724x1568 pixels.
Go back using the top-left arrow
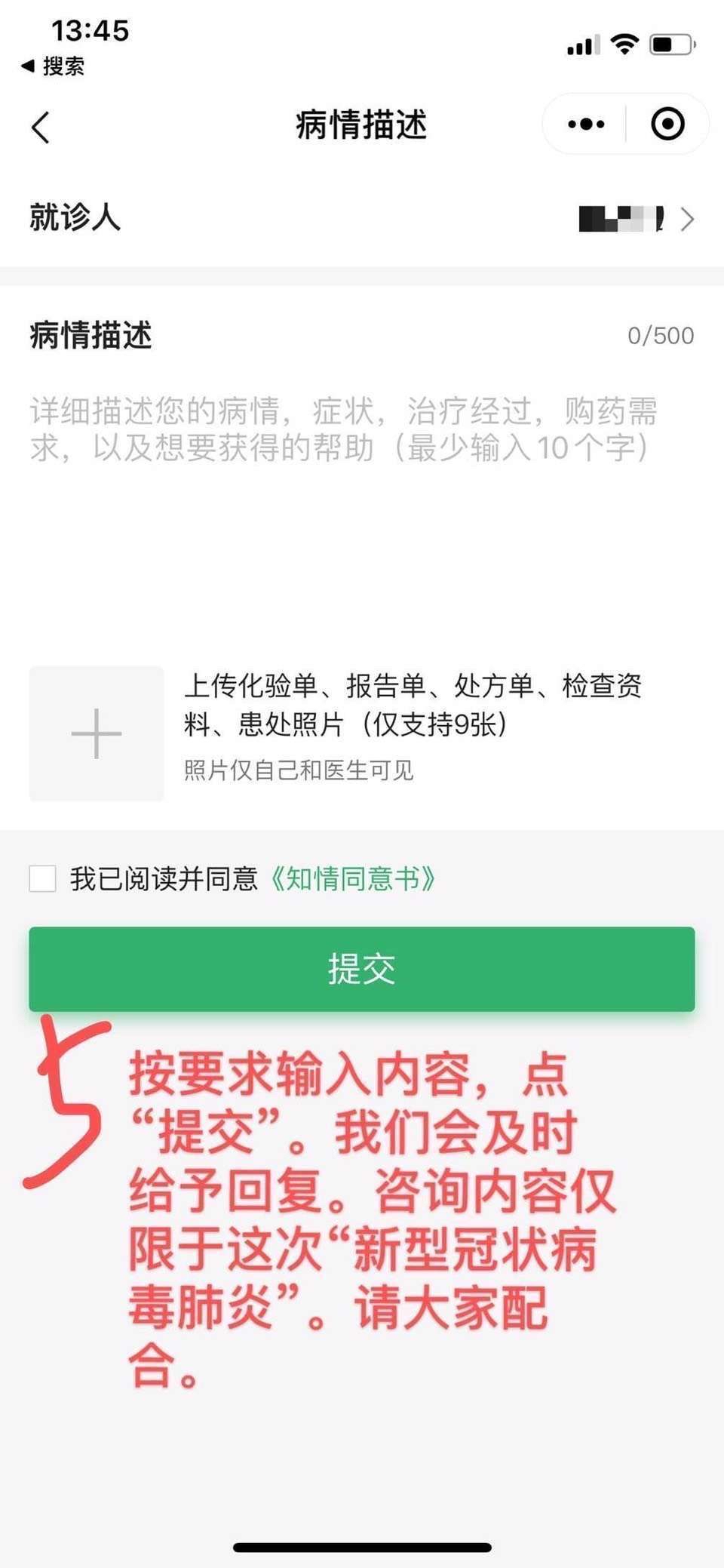[41, 126]
